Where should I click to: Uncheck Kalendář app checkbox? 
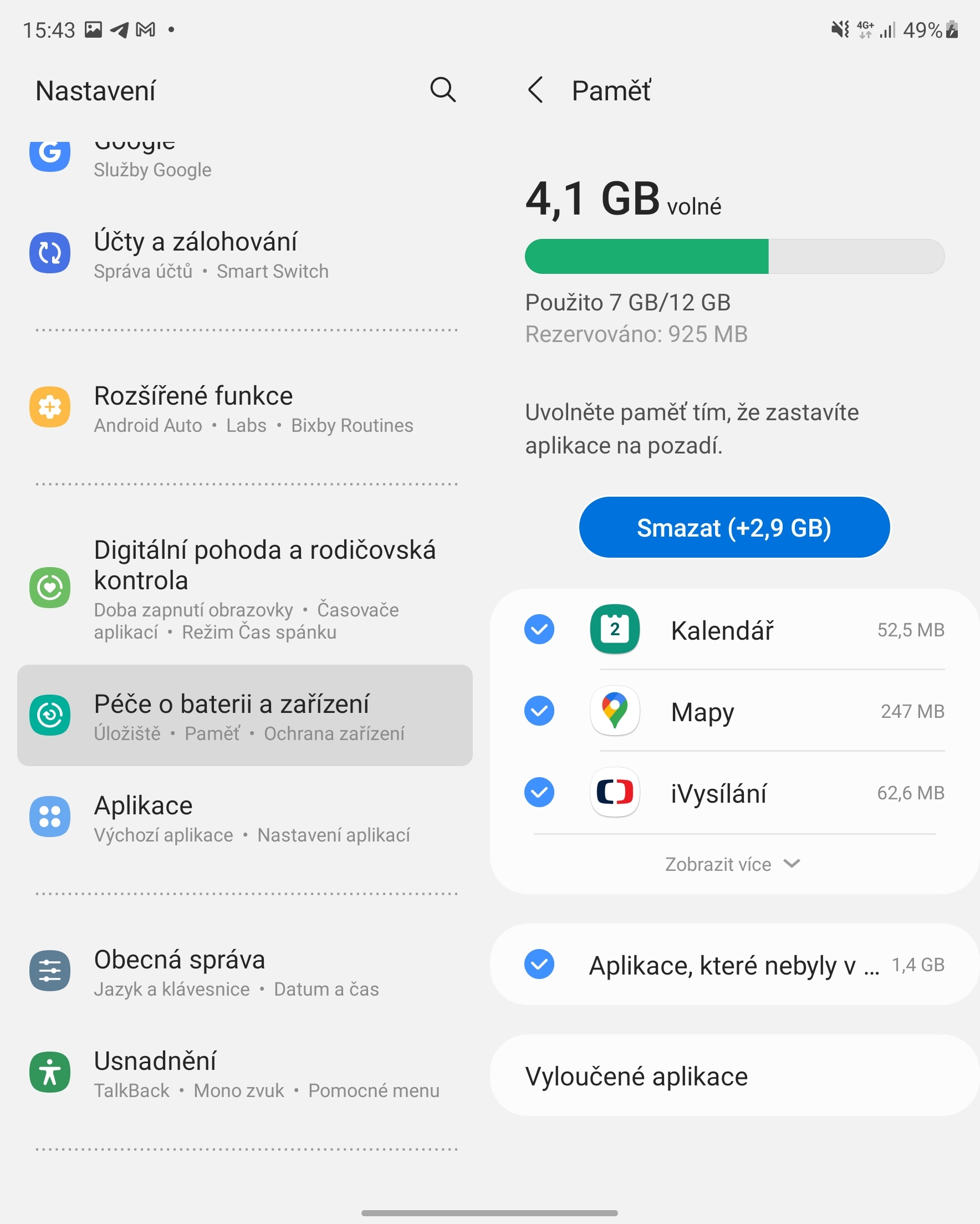click(x=539, y=629)
